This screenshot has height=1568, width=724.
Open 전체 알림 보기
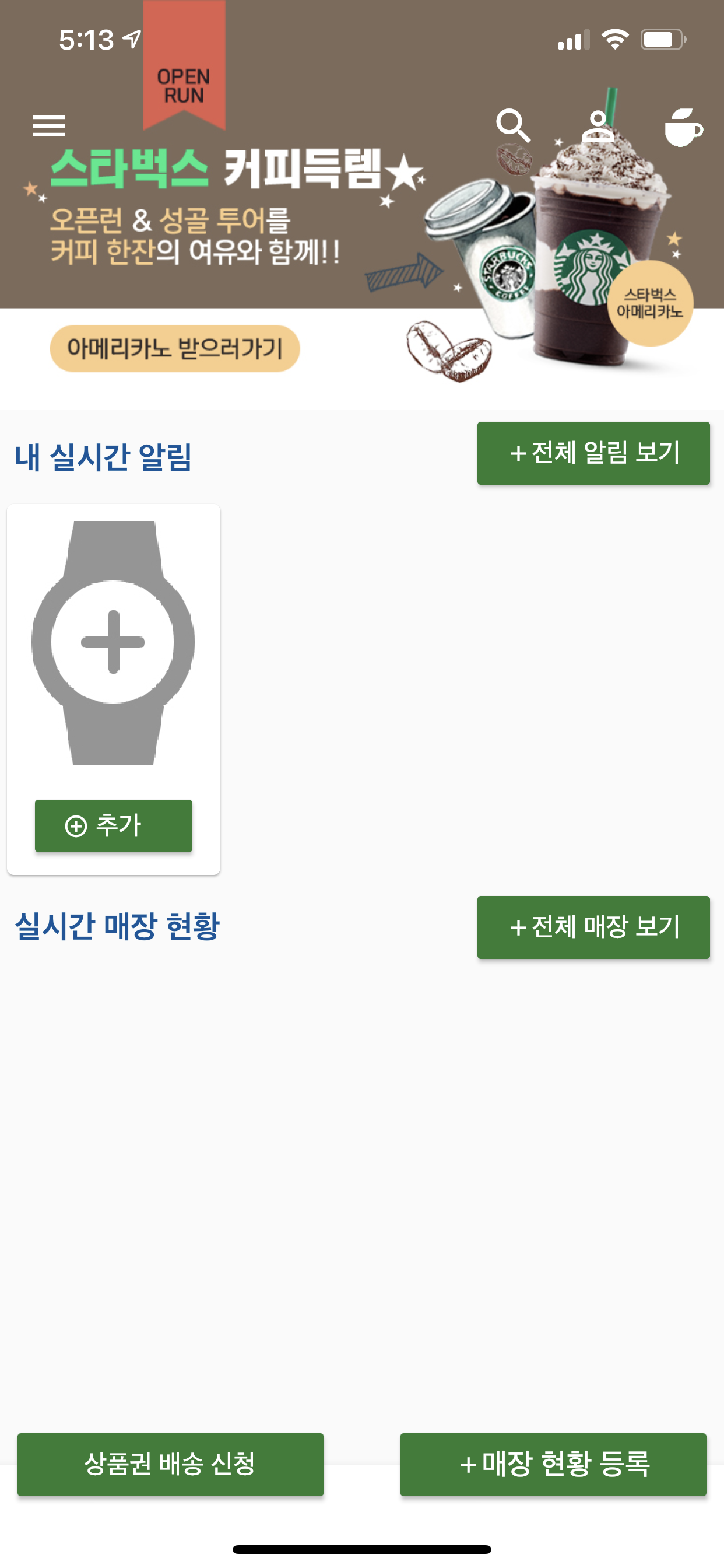(593, 453)
